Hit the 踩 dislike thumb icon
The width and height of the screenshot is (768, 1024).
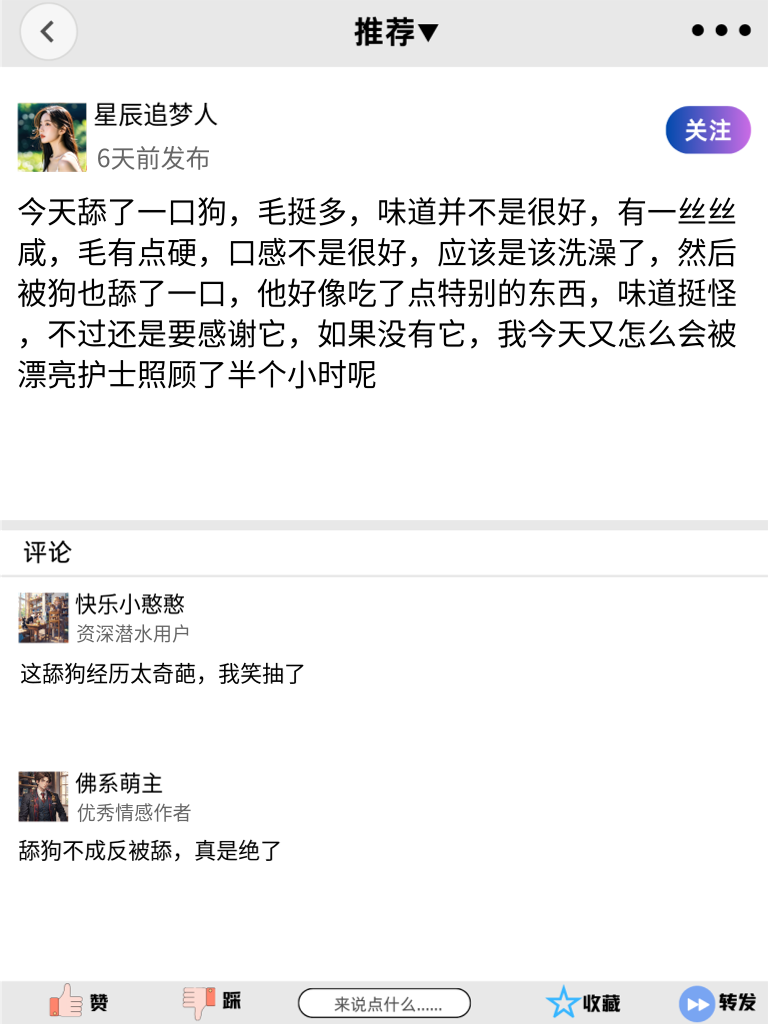tap(200, 1001)
